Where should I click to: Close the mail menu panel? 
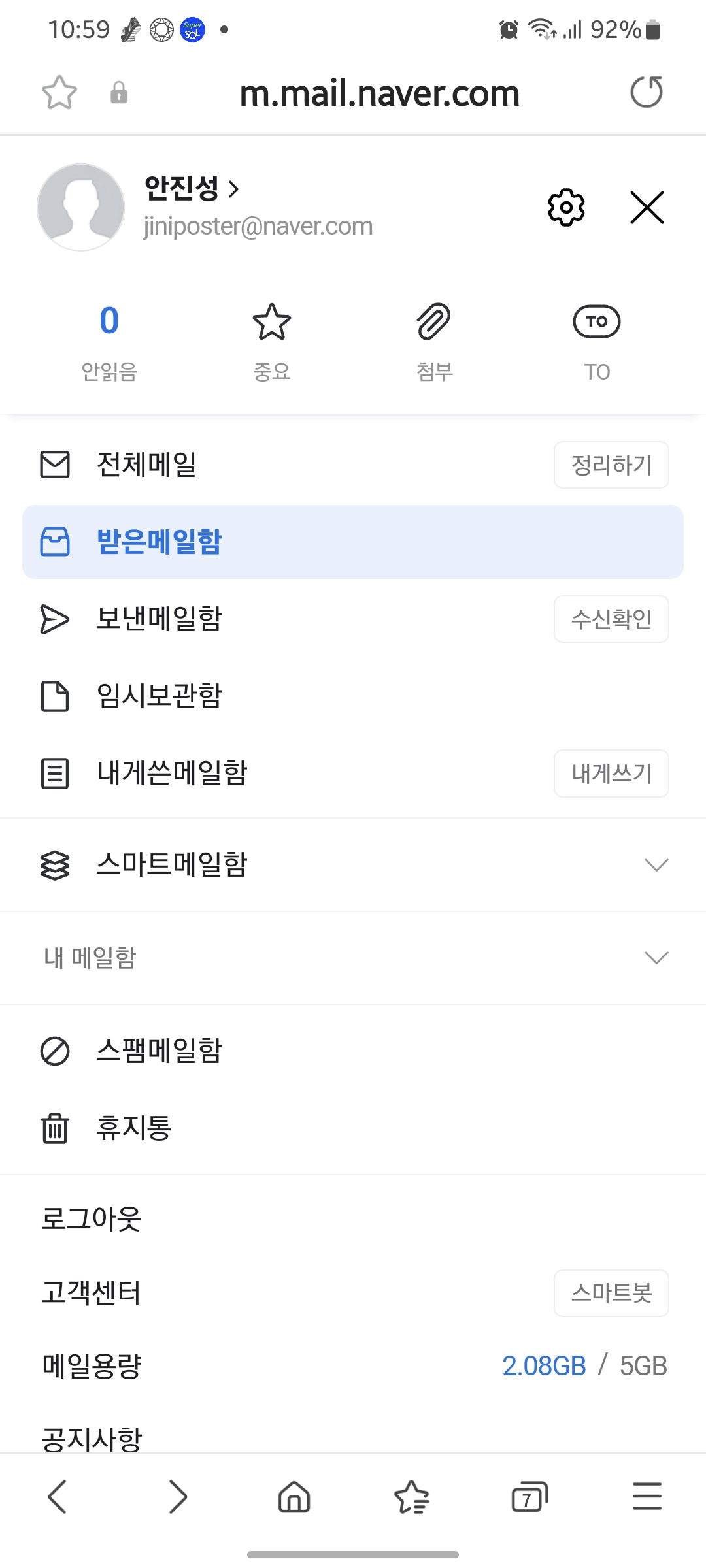(647, 208)
